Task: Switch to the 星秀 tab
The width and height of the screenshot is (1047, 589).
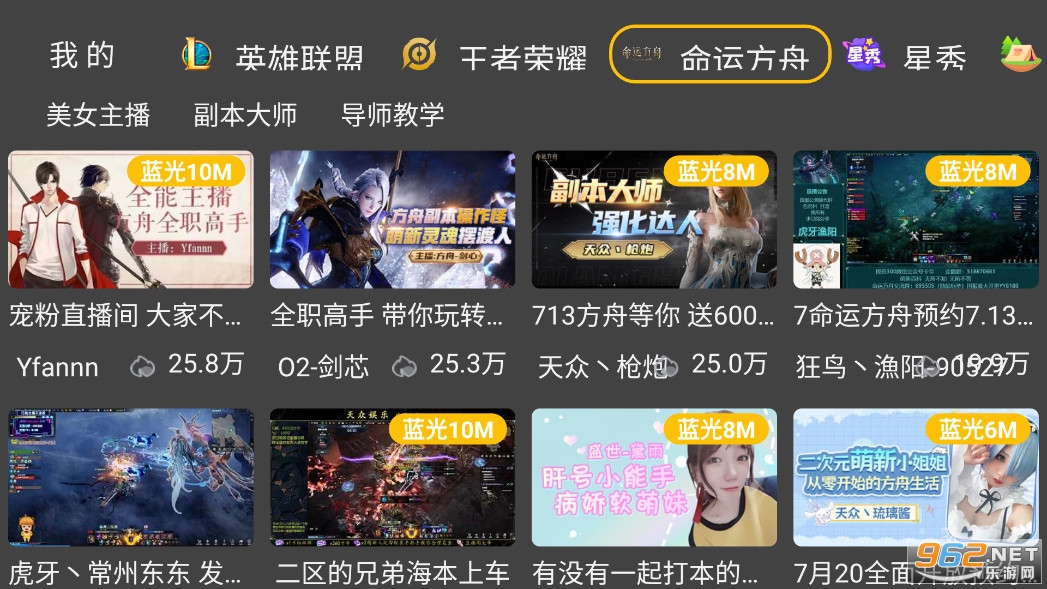Action: tap(905, 56)
